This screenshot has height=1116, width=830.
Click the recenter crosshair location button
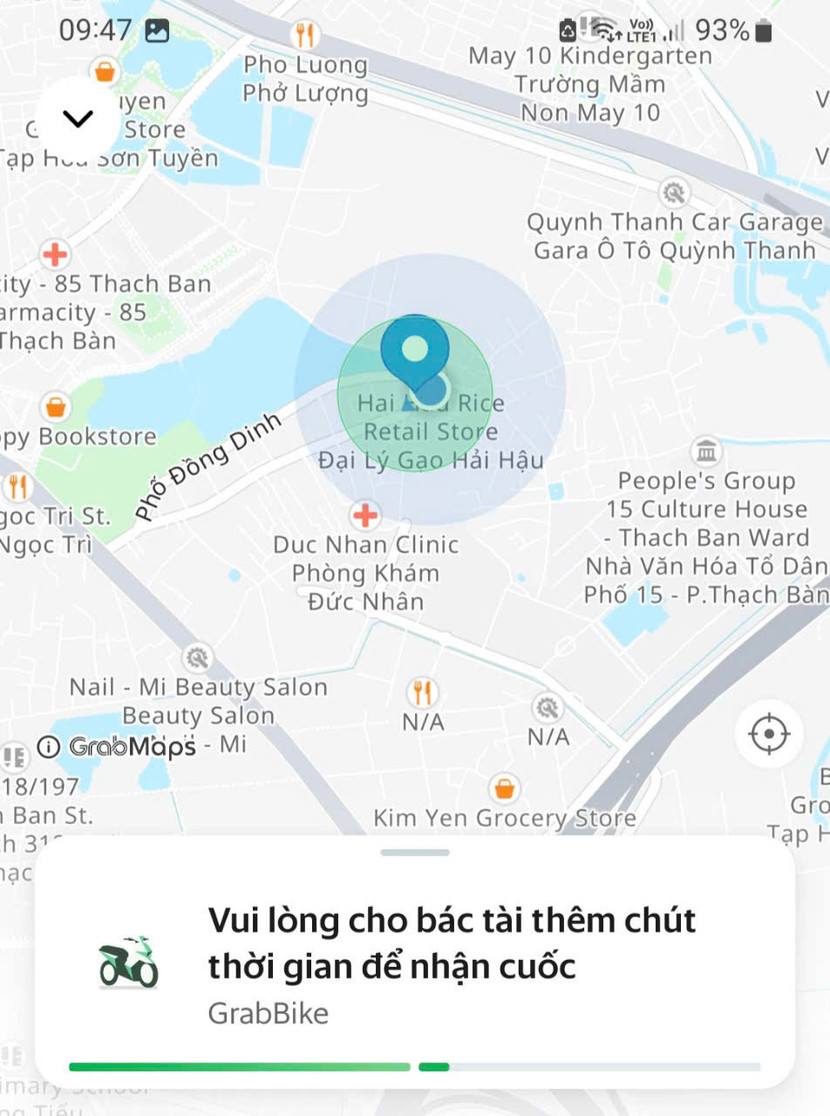pos(771,733)
